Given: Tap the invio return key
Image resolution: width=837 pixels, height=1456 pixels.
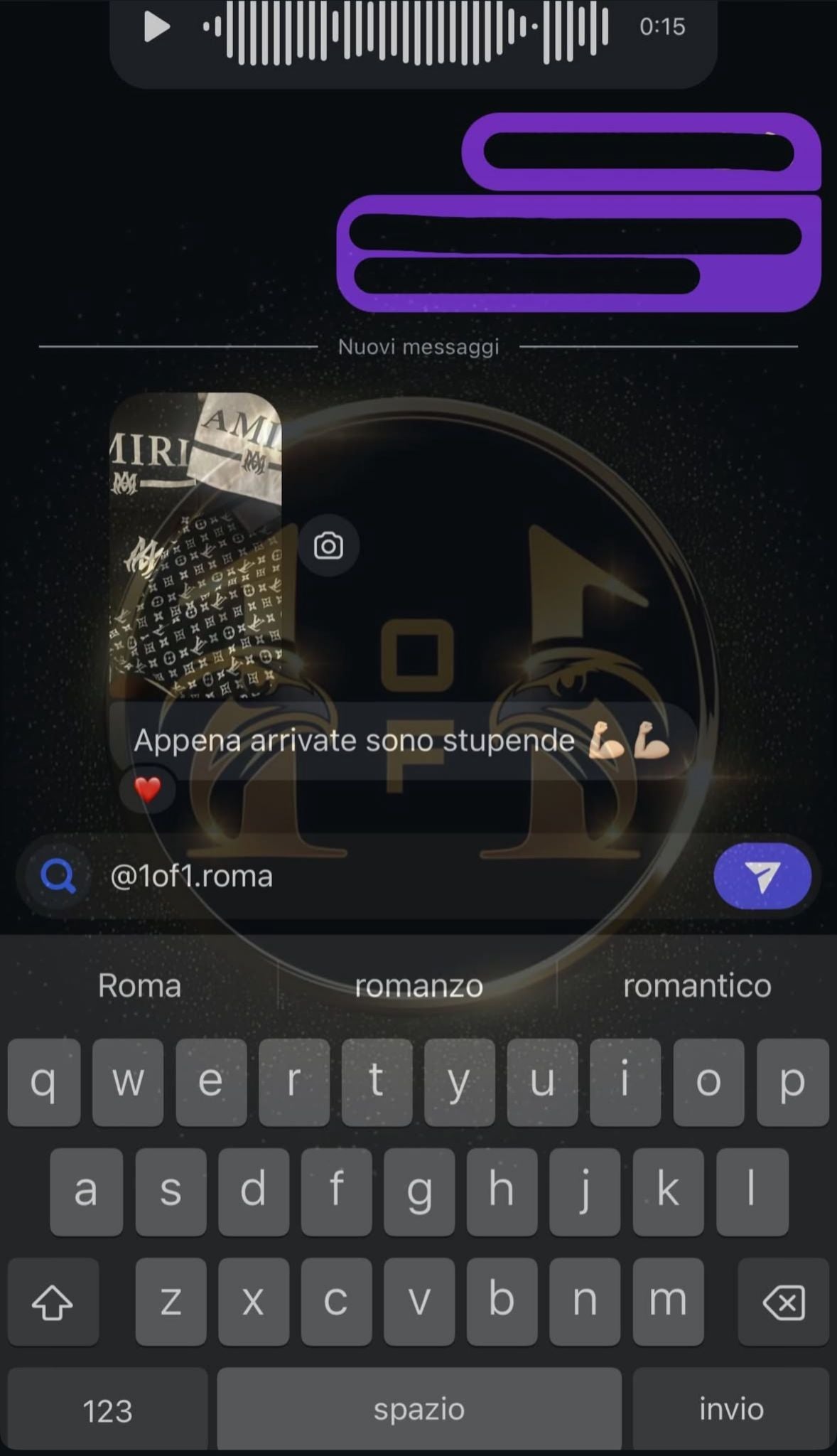Looking at the screenshot, I should point(731,1409).
